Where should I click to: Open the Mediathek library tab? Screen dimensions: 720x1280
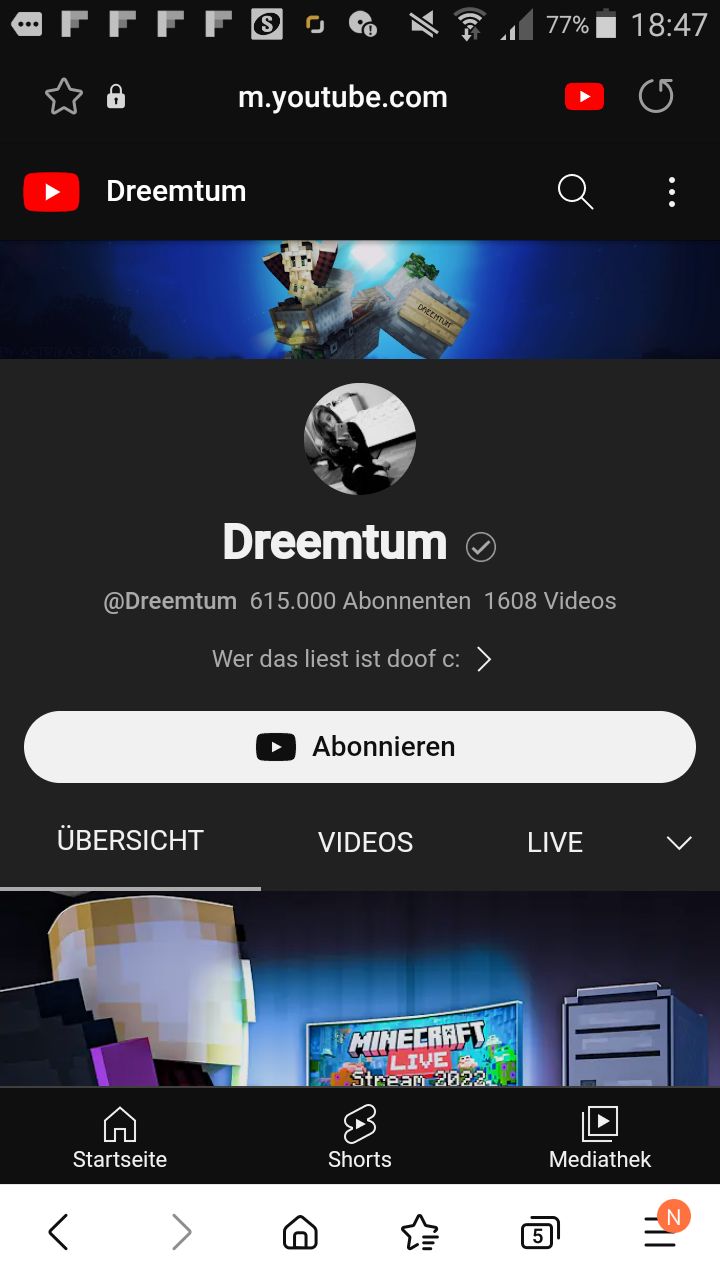[x=600, y=1138]
